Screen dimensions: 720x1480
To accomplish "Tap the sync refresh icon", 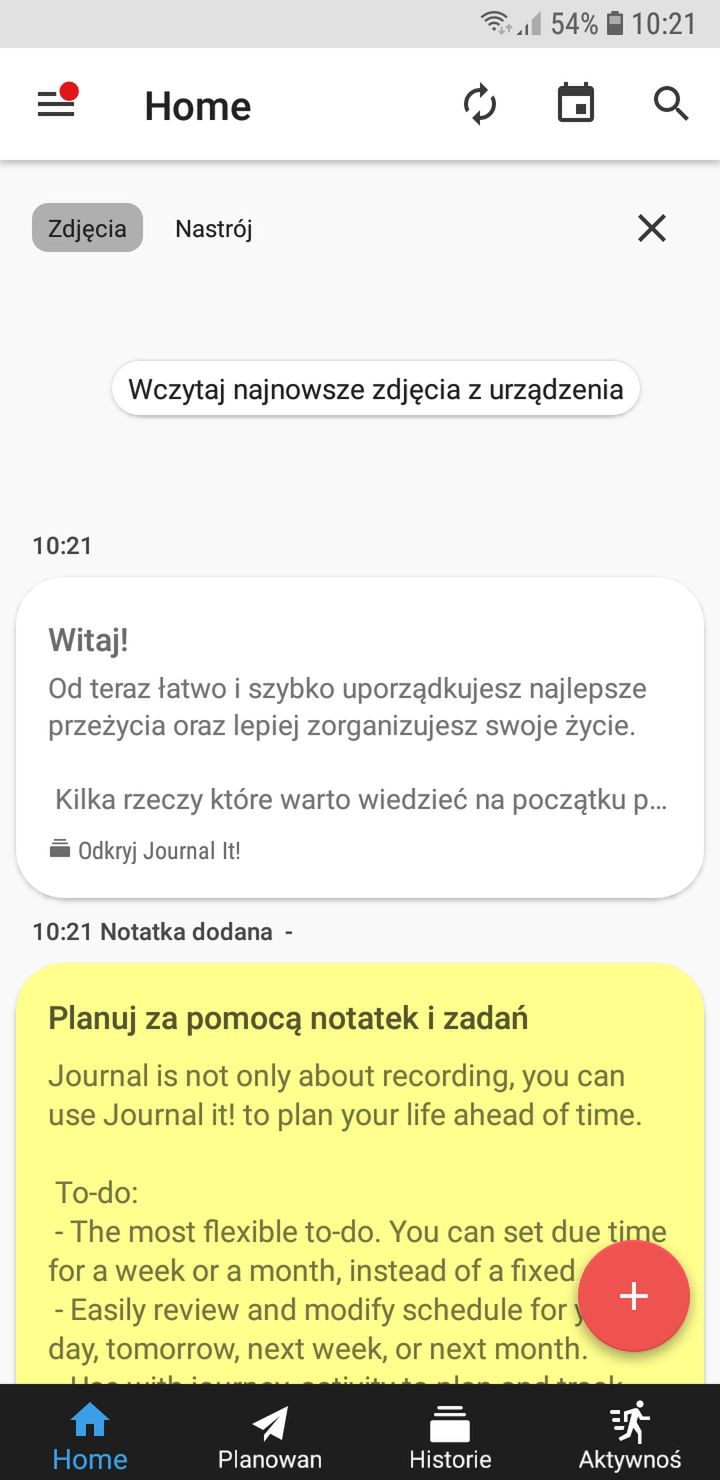I will pos(480,104).
